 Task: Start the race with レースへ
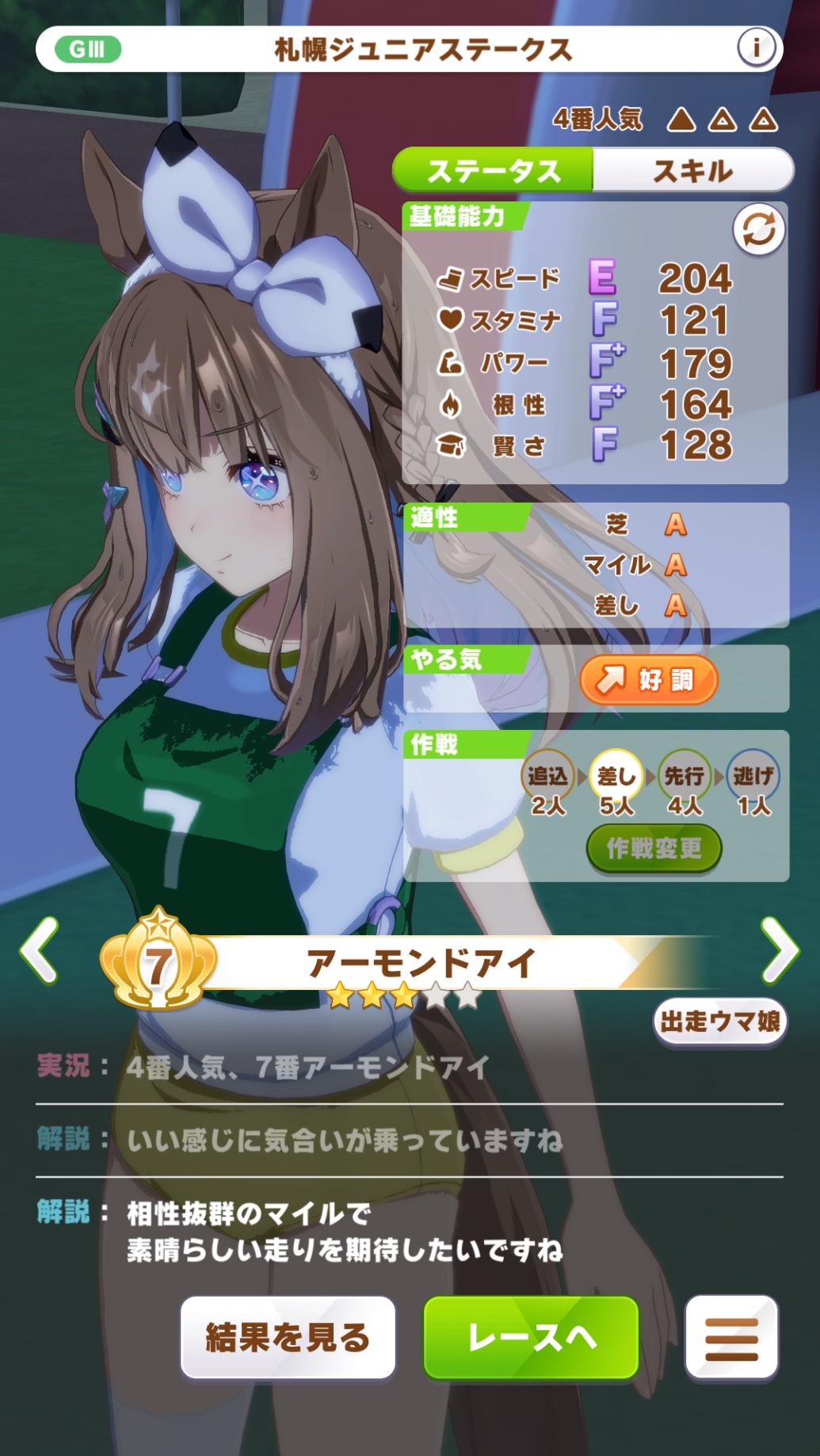click(531, 1337)
